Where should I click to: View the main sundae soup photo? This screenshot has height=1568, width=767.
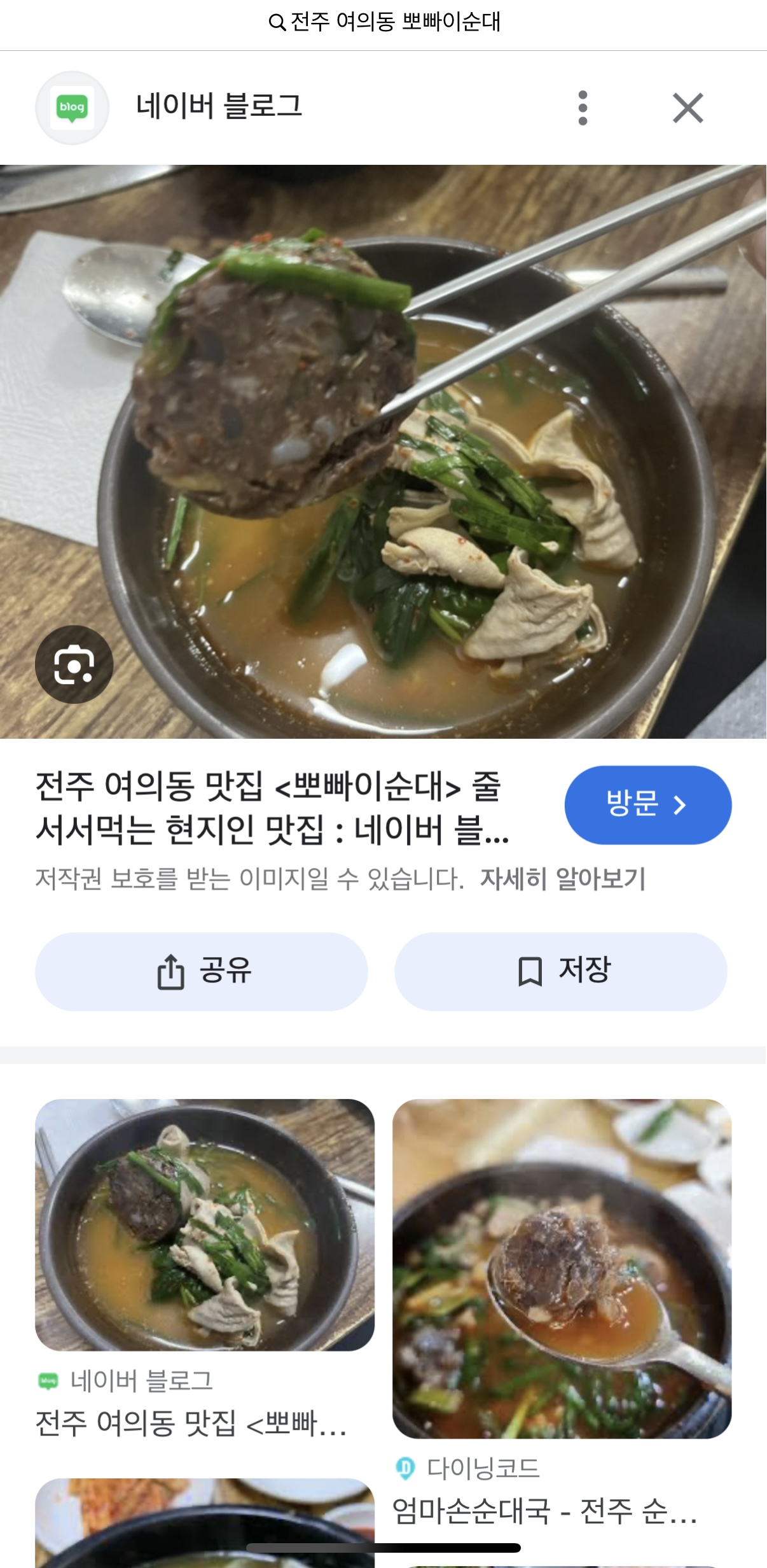tap(383, 451)
